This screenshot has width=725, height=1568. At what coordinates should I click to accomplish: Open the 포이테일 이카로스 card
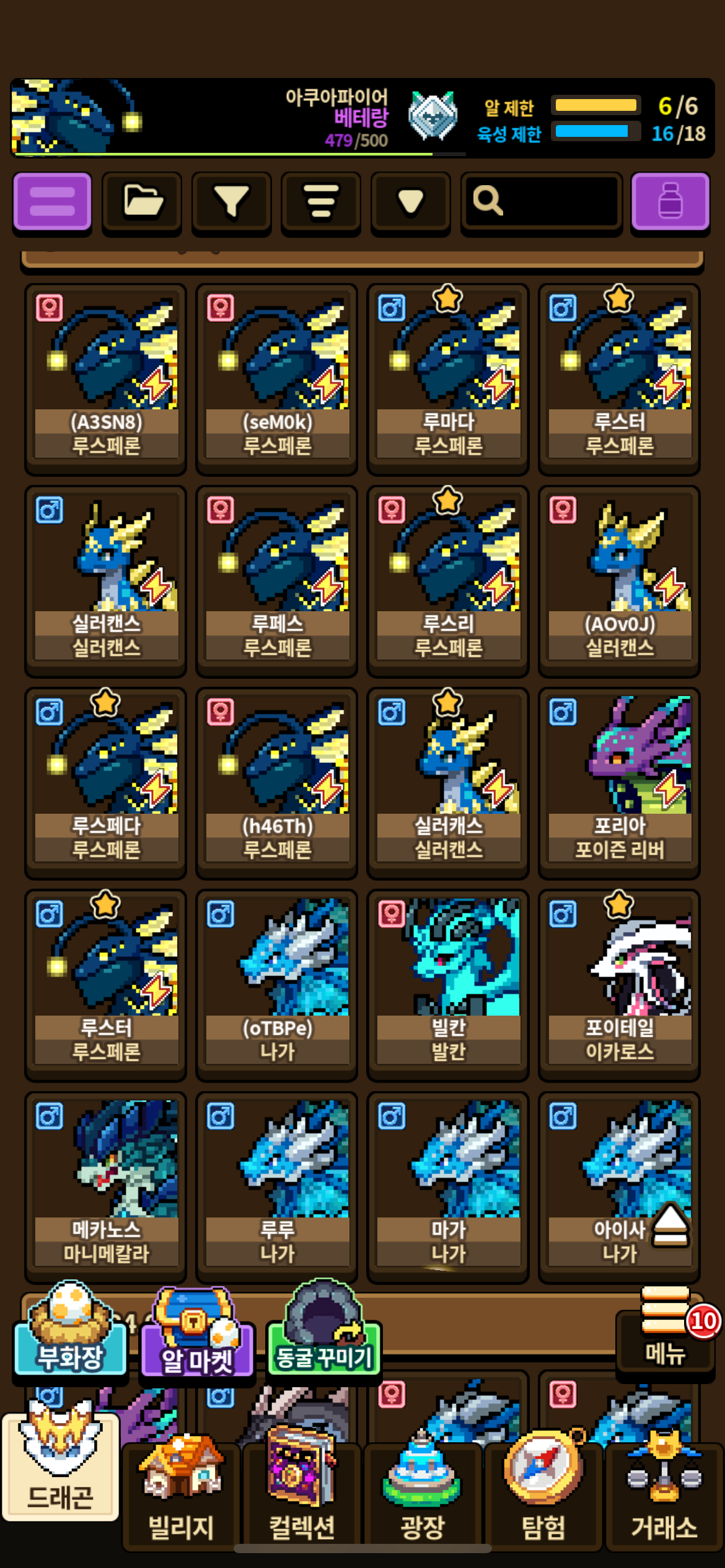click(619, 983)
